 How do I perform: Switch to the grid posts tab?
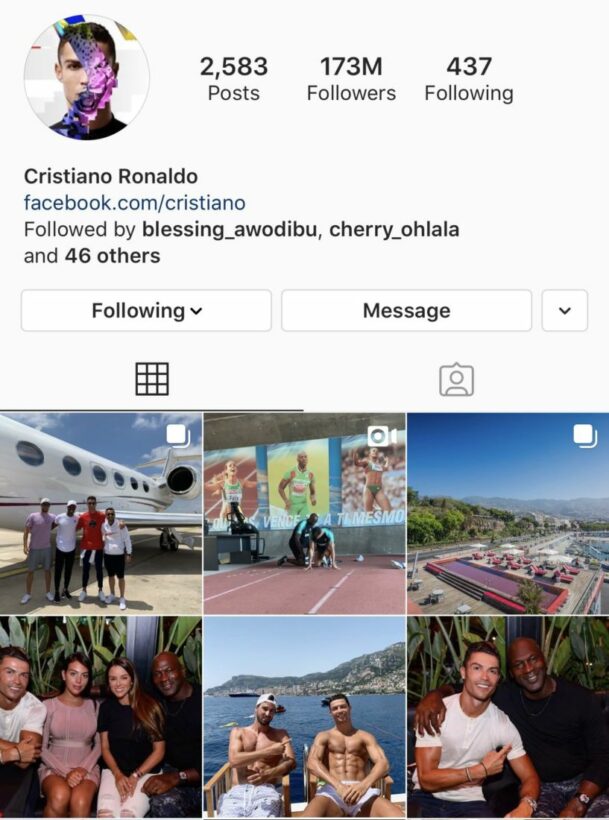152,379
